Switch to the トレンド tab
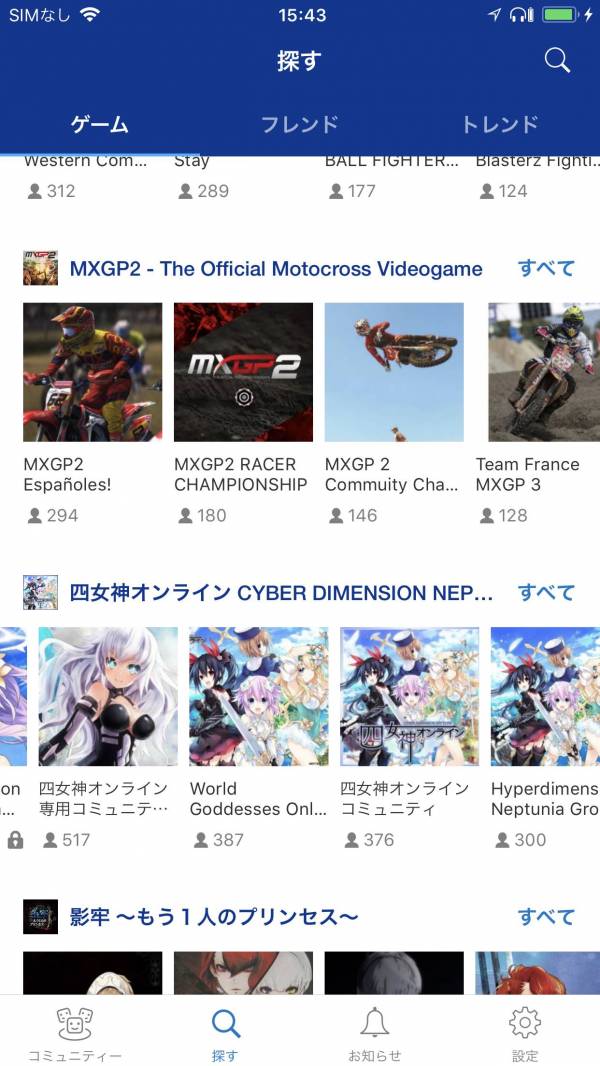The width and height of the screenshot is (600, 1066). tap(499, 124)
